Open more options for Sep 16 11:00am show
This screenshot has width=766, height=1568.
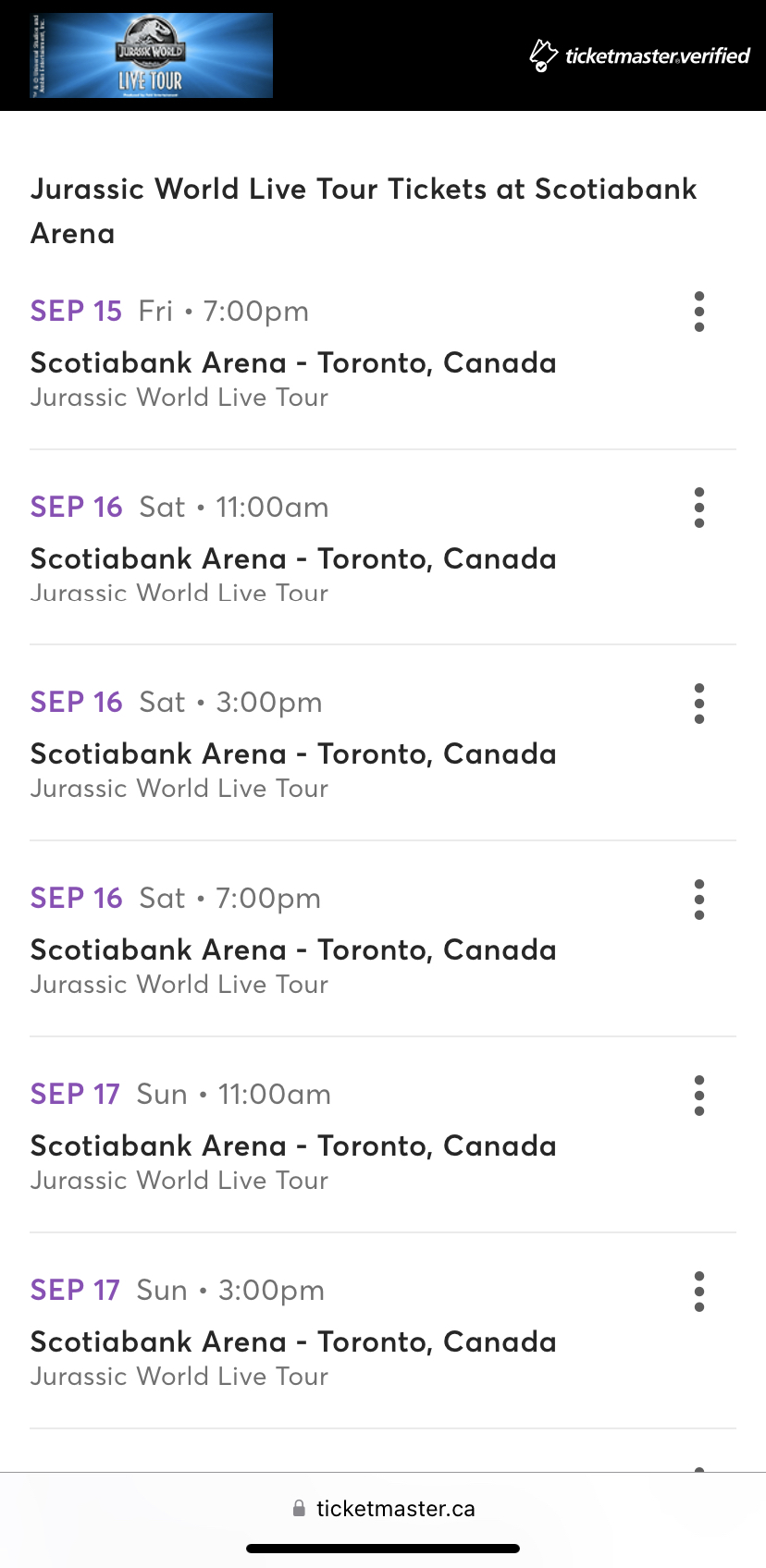(x=699, y=508)
